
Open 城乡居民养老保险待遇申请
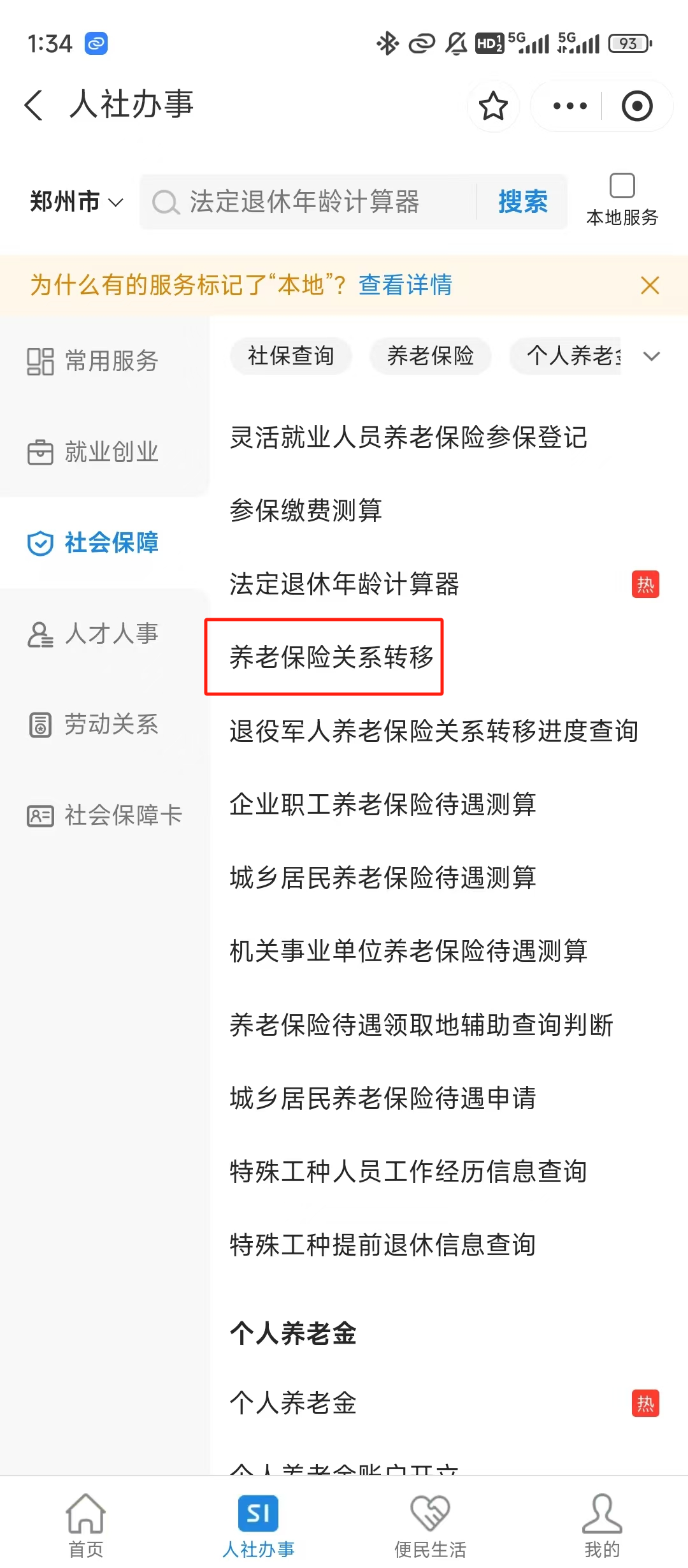click(383, 1098)
